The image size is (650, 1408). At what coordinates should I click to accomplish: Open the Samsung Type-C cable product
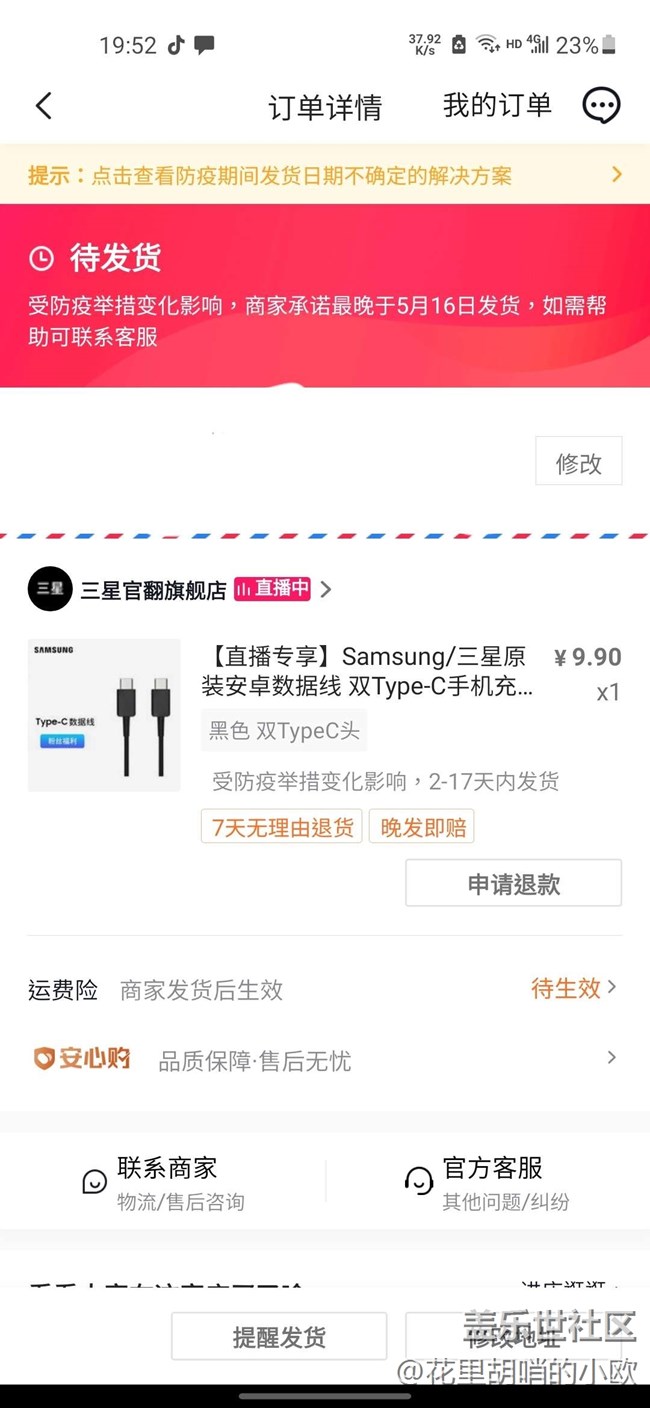pyautogui.click(x=325, y=716)
